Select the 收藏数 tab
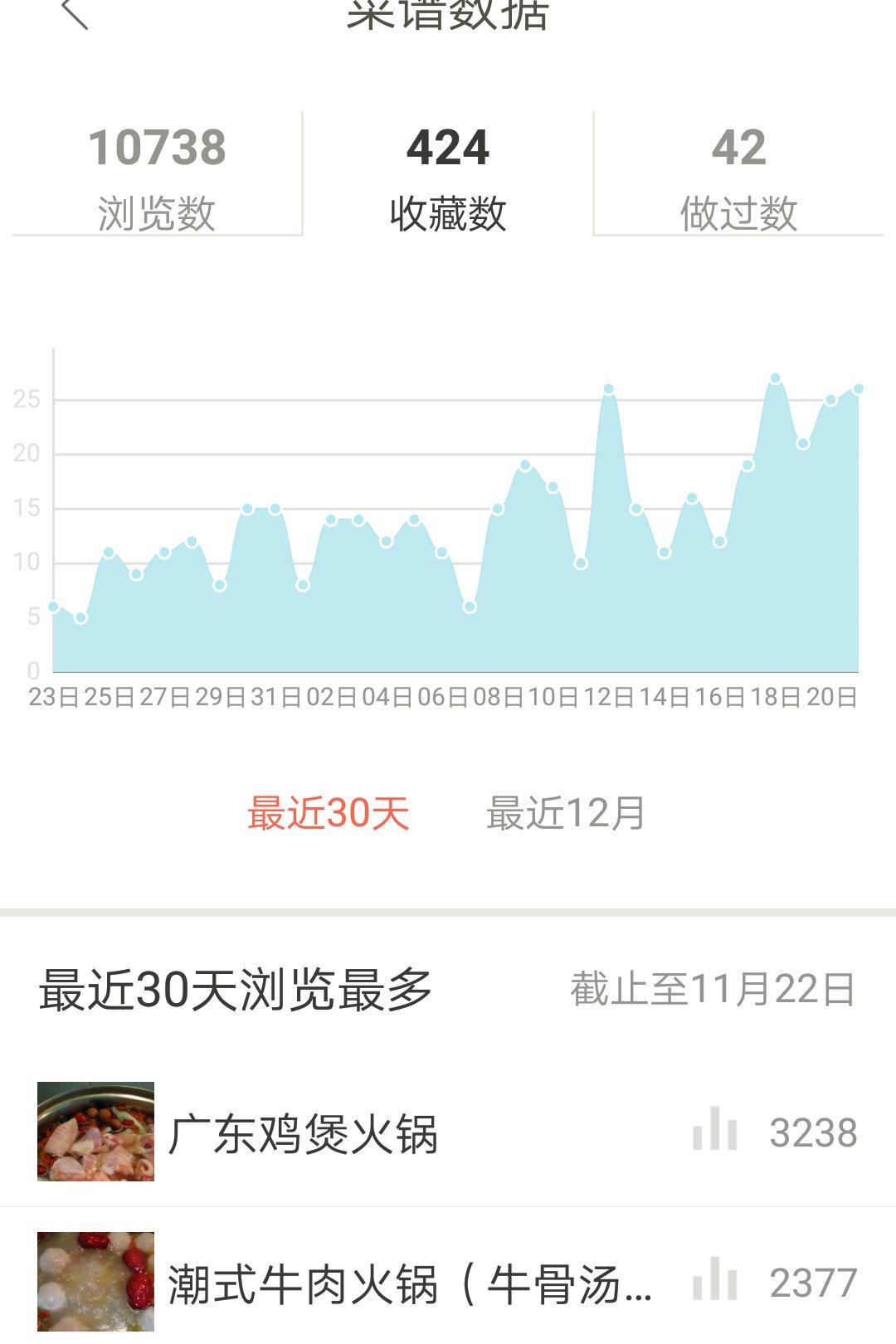This screenshot has width=896, height=1344. (x=448, y=176)
